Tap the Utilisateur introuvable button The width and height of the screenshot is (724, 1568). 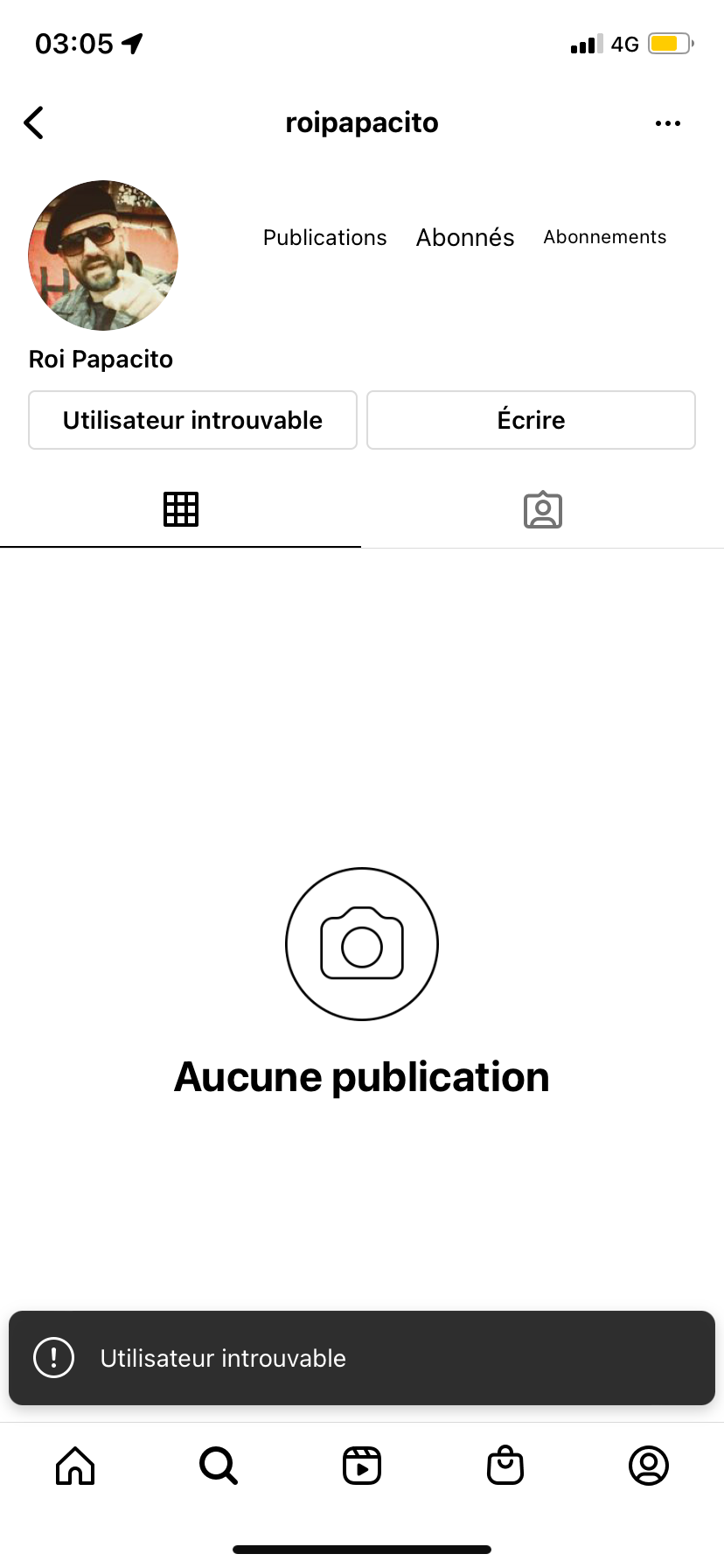click(192, 420)
